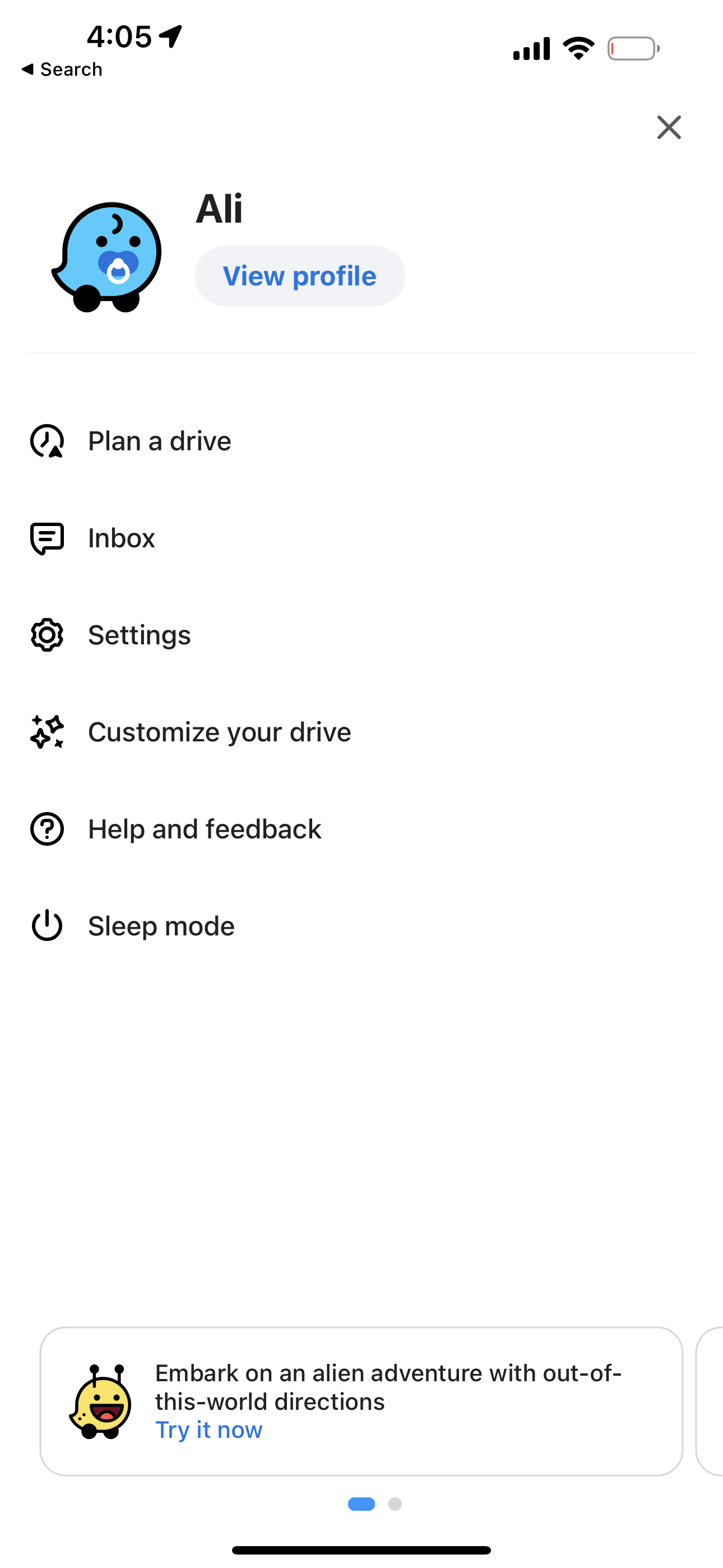The width and height of the screenshot is (723, 1568).
Task: Select Help and feedback
Action: (205, 828)
